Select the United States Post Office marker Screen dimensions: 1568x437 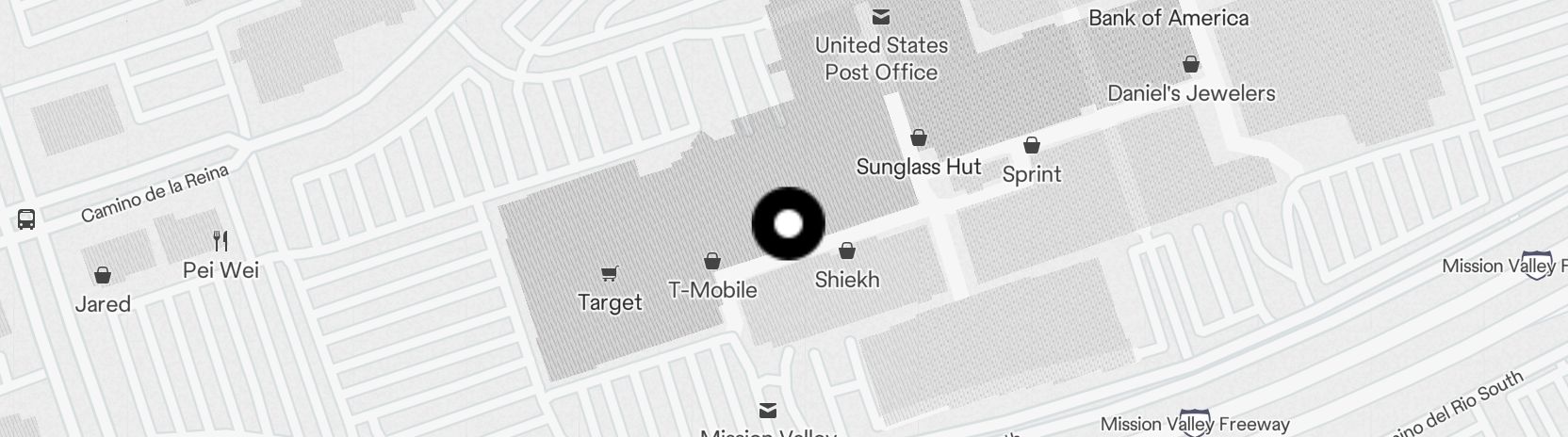pos(881,16)
